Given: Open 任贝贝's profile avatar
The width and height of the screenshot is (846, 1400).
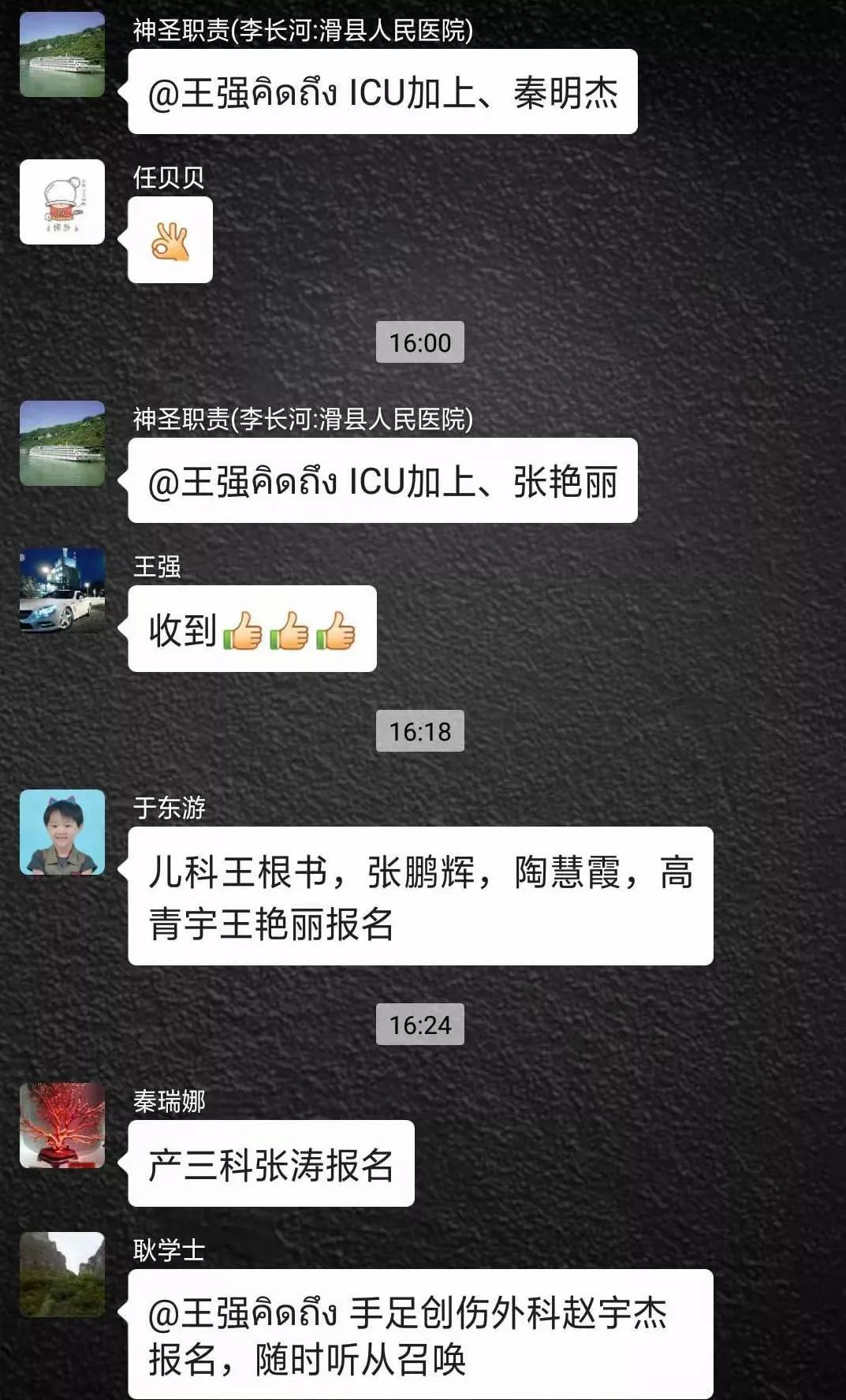Looking at the screenshot, I should [x=62, y=202].
